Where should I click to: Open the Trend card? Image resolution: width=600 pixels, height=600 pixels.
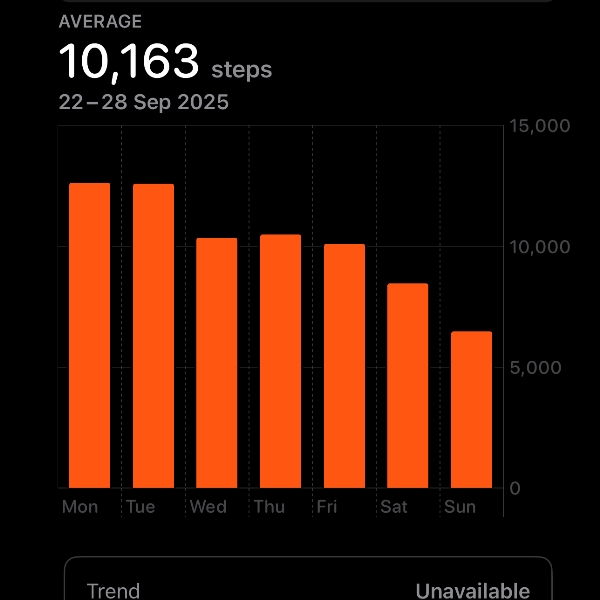coord(308,585)
